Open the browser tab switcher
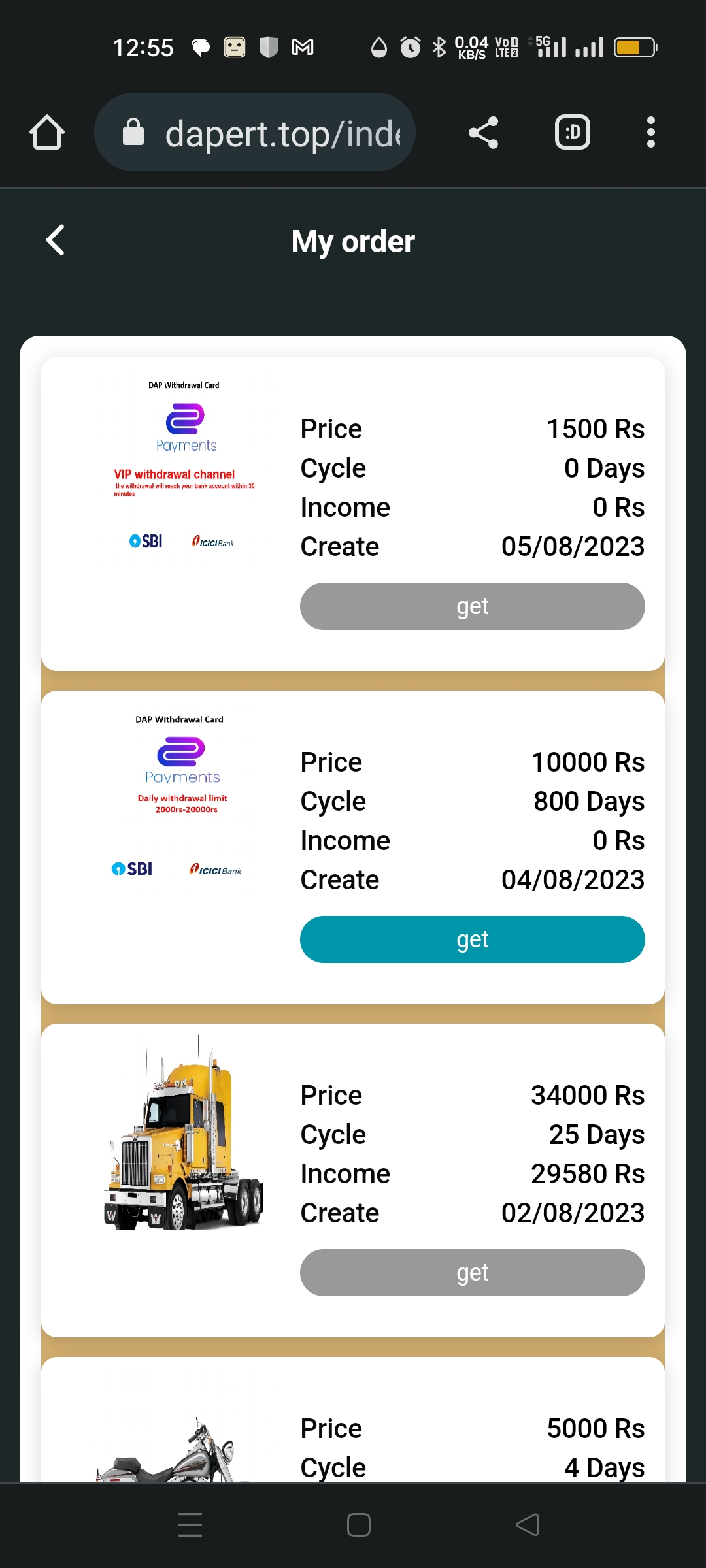 573,133
